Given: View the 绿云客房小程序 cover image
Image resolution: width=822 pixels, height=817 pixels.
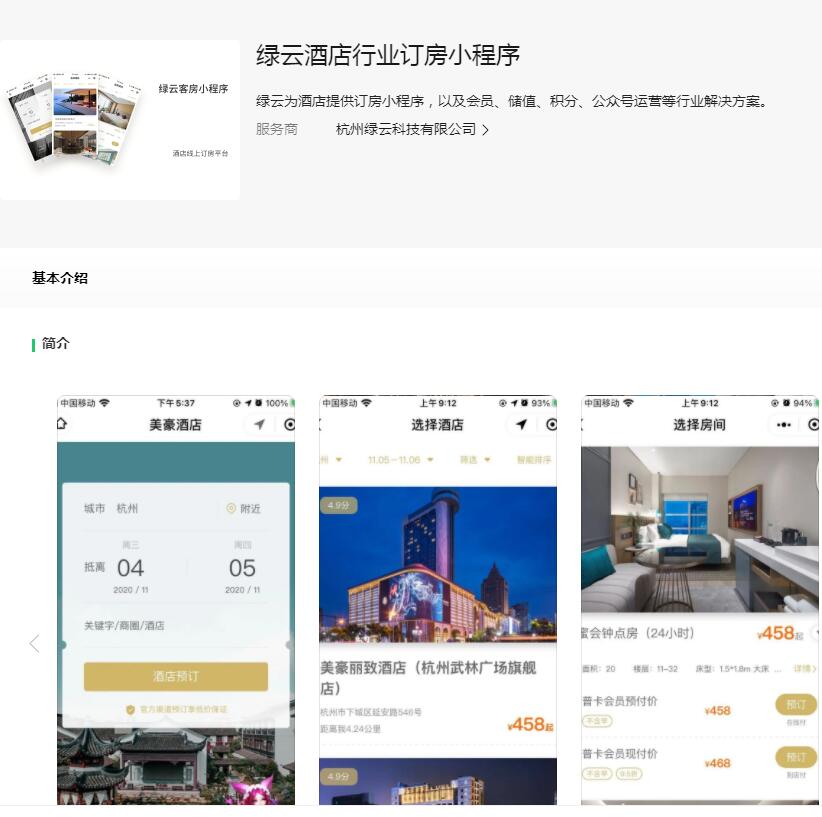Looking at the screenshot, I should (120, 120).
